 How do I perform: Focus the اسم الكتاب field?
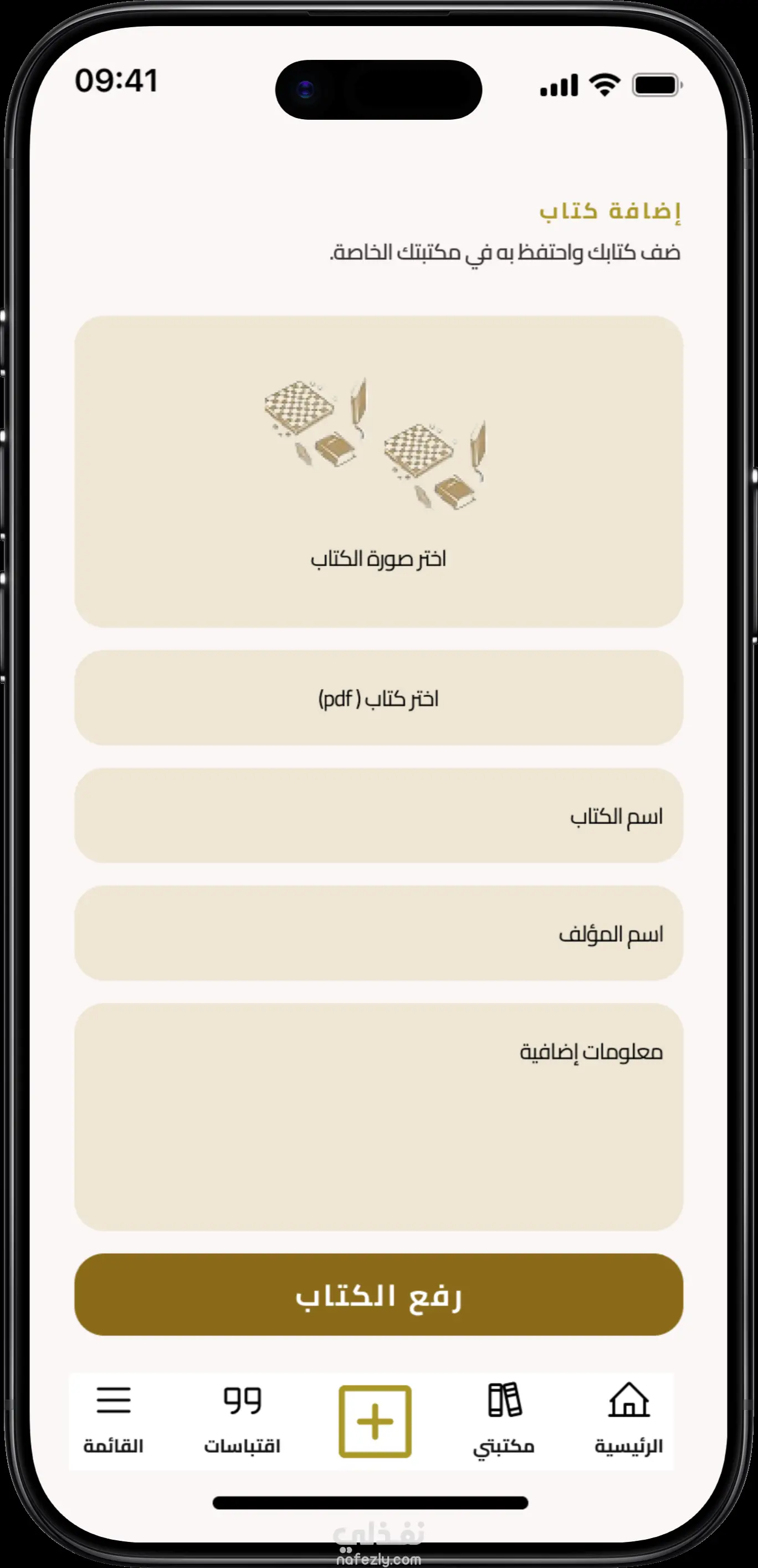378,815
